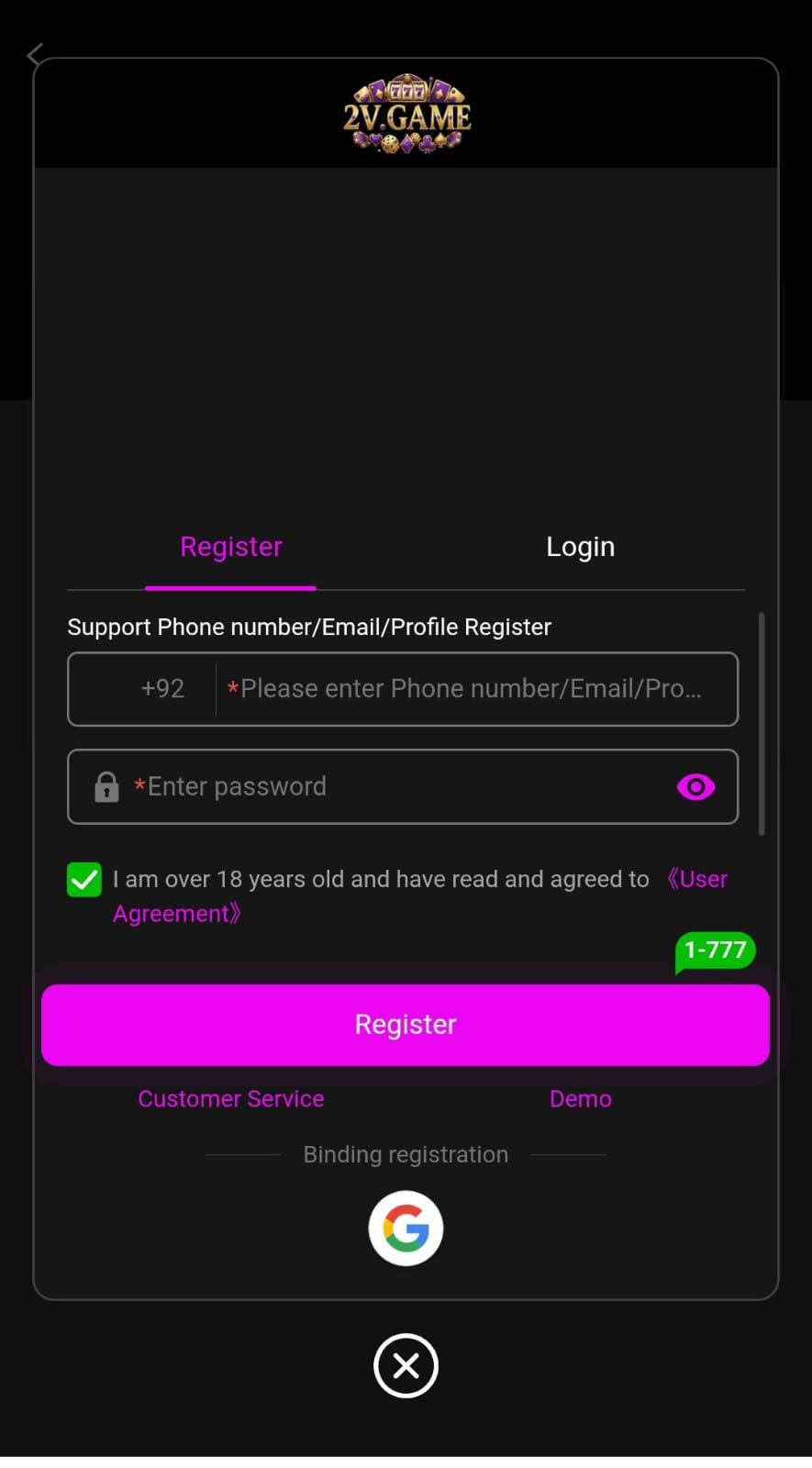This screenshot has width=812, height=1468.
Task: Select the Register tab
Action: point(230,546)
